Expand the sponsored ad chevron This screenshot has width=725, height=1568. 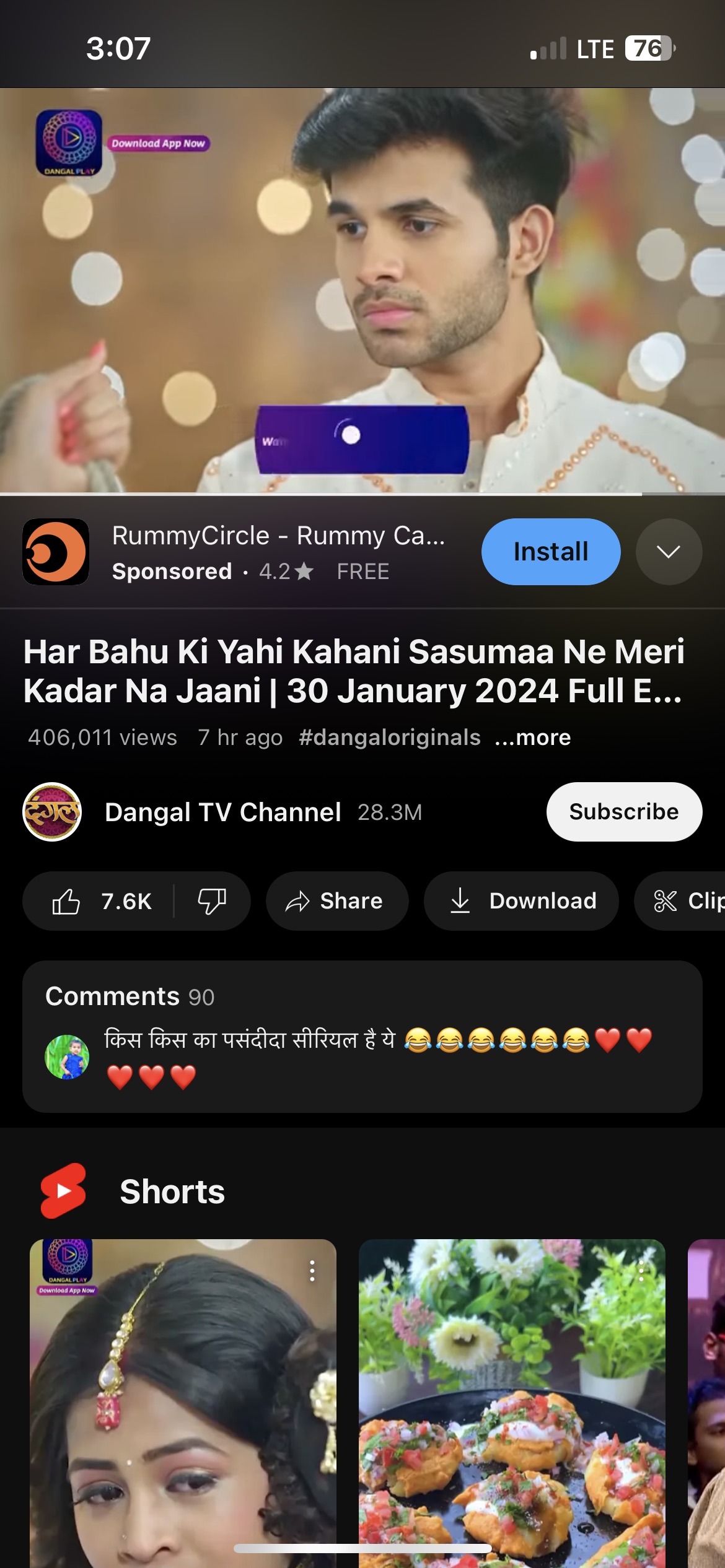tap(668, 551)
